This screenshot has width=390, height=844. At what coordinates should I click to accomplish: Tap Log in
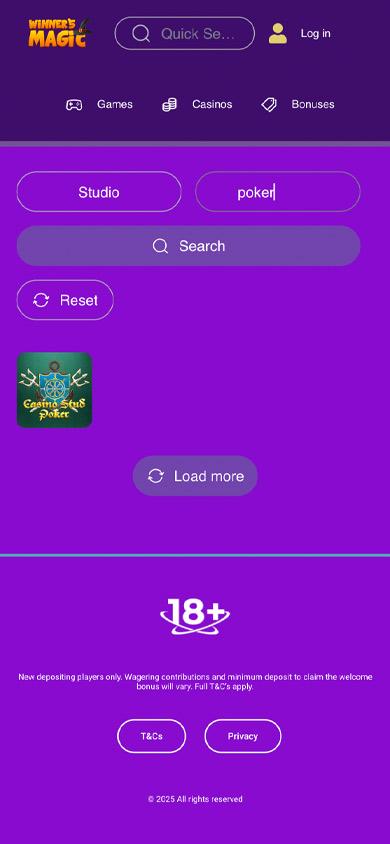(300, 33)
